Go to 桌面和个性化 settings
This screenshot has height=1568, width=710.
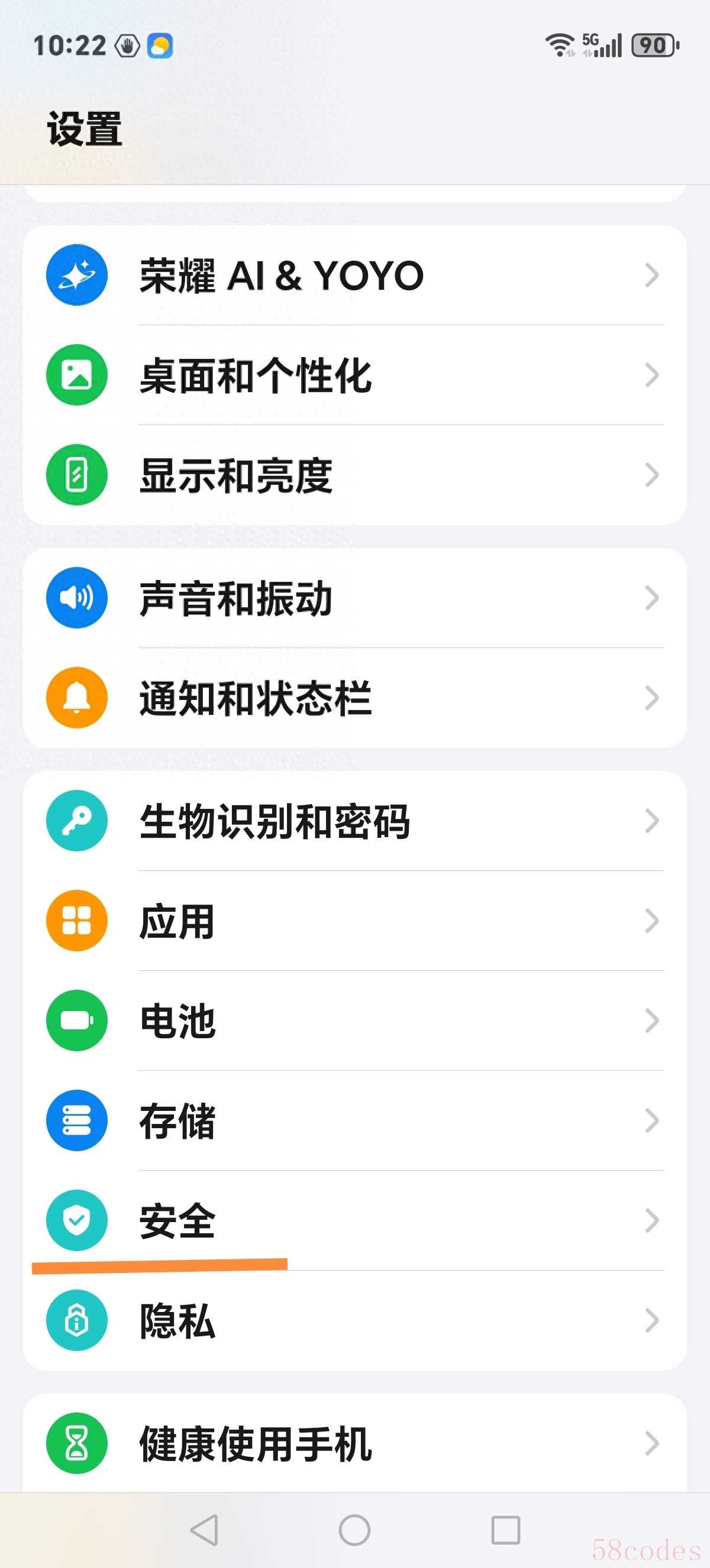tap(354, 375)
